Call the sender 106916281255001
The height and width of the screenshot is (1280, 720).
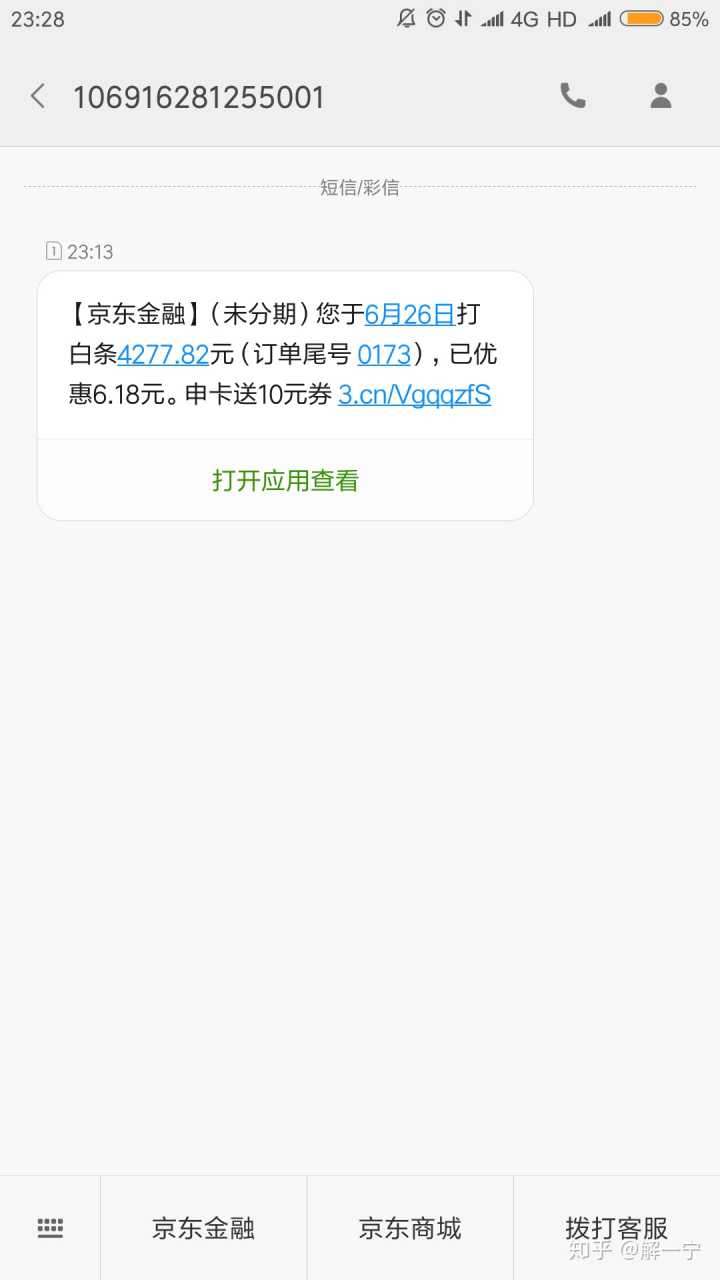573,96
